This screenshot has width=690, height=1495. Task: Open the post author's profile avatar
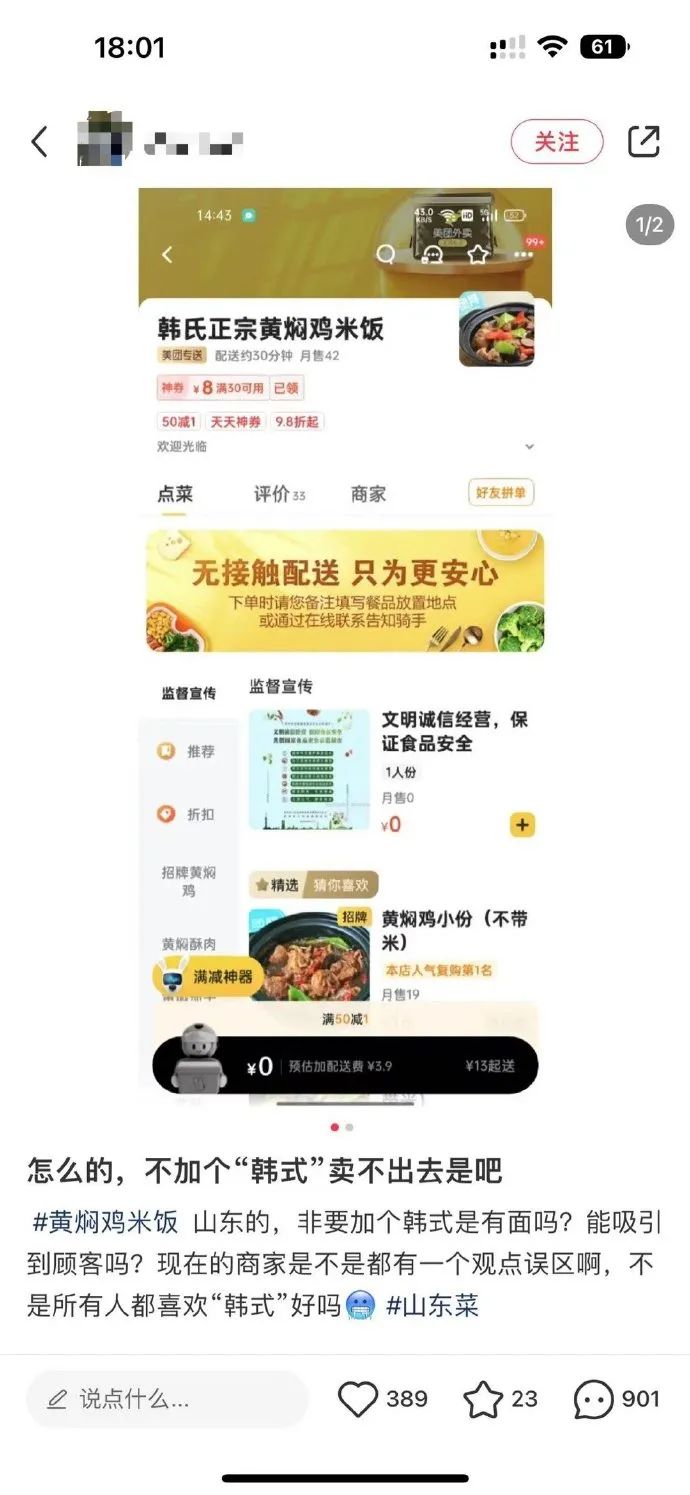coord(105,142)
